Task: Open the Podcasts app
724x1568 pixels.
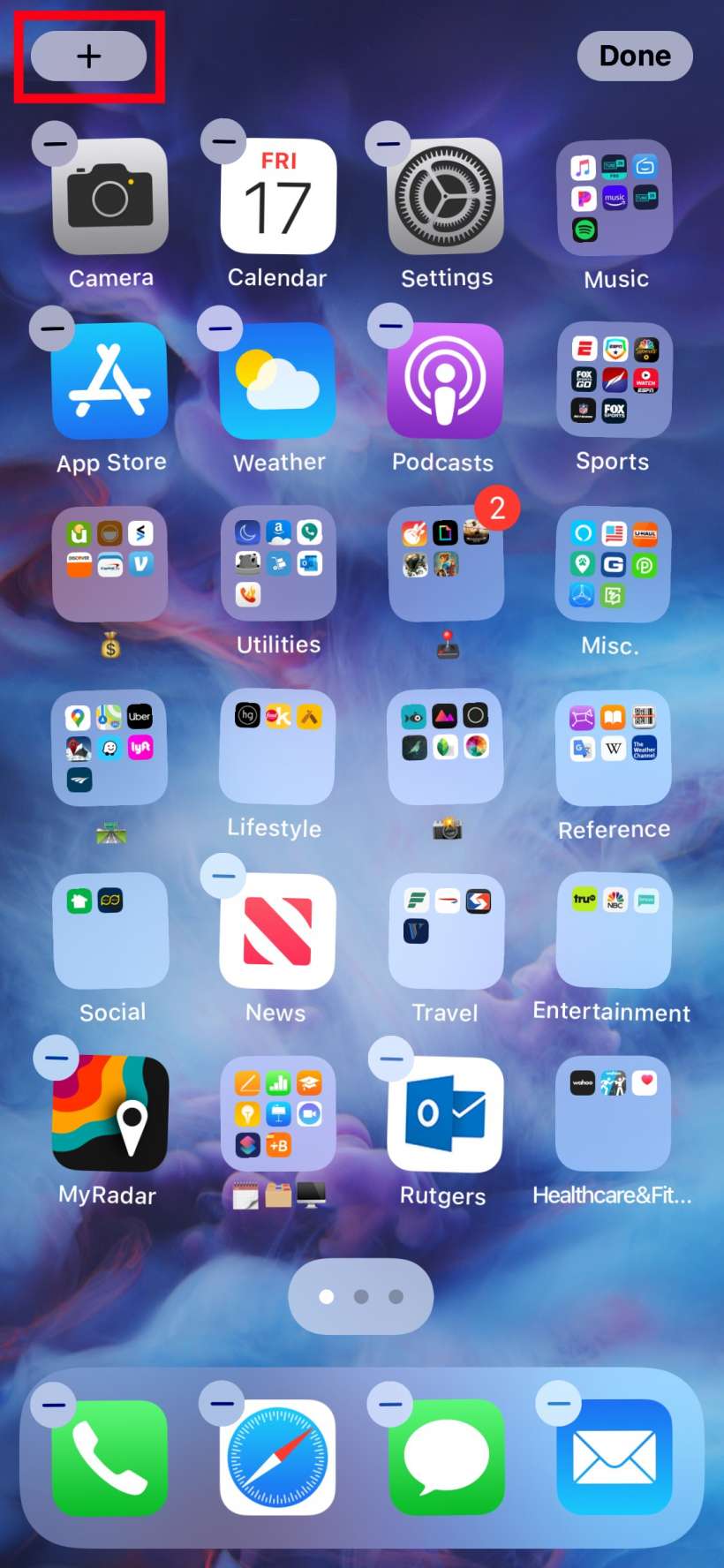Action: point(446,381)
